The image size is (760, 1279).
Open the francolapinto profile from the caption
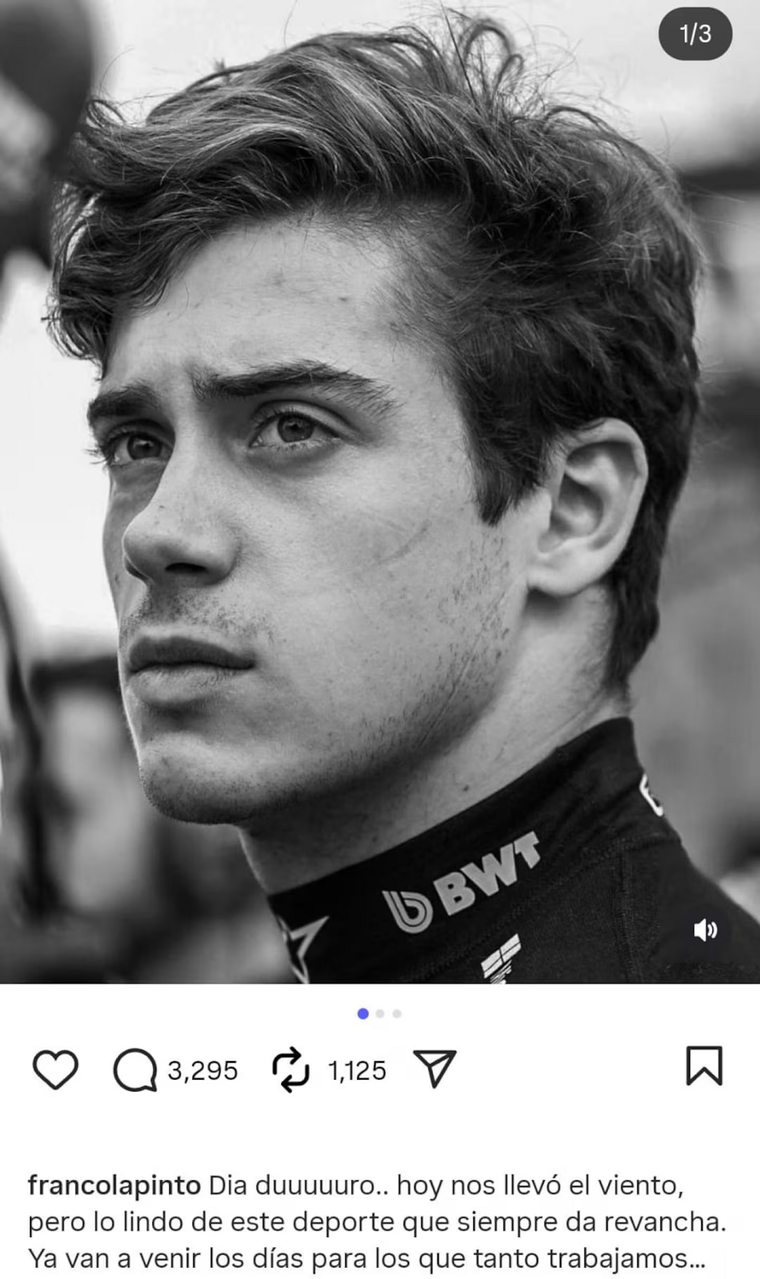point(114,1186)
